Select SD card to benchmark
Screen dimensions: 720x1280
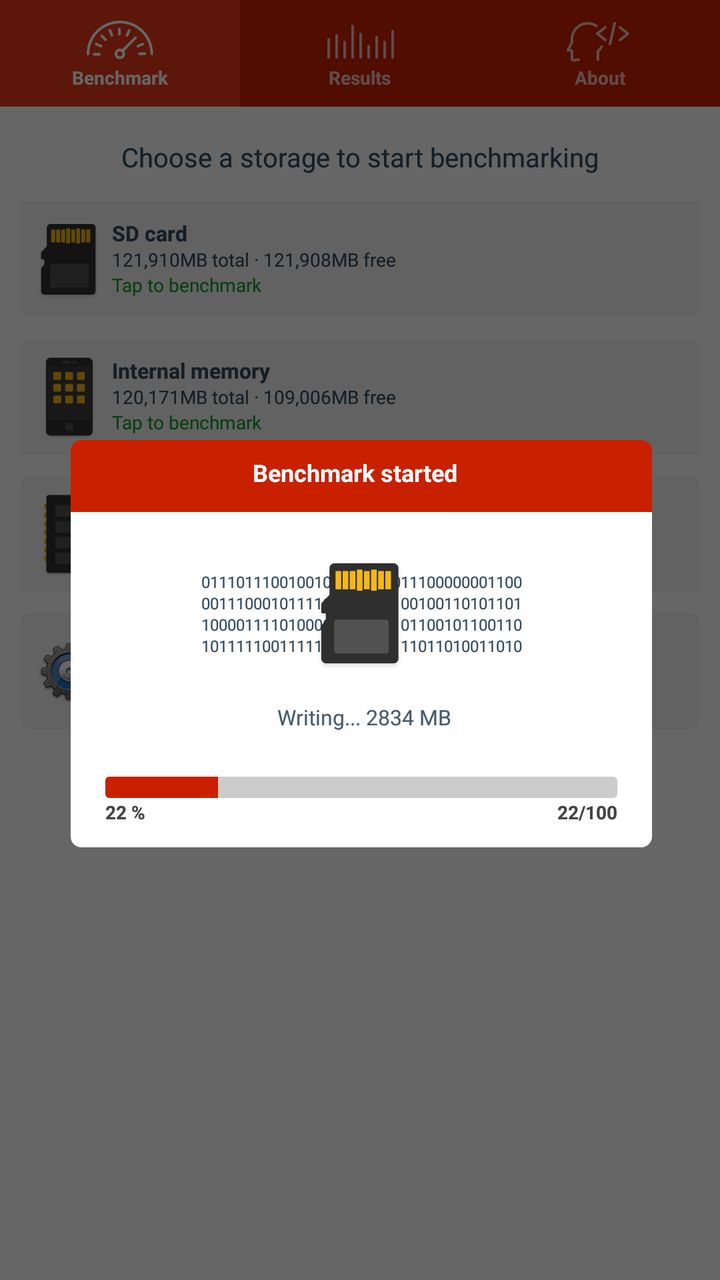(360, 260)
